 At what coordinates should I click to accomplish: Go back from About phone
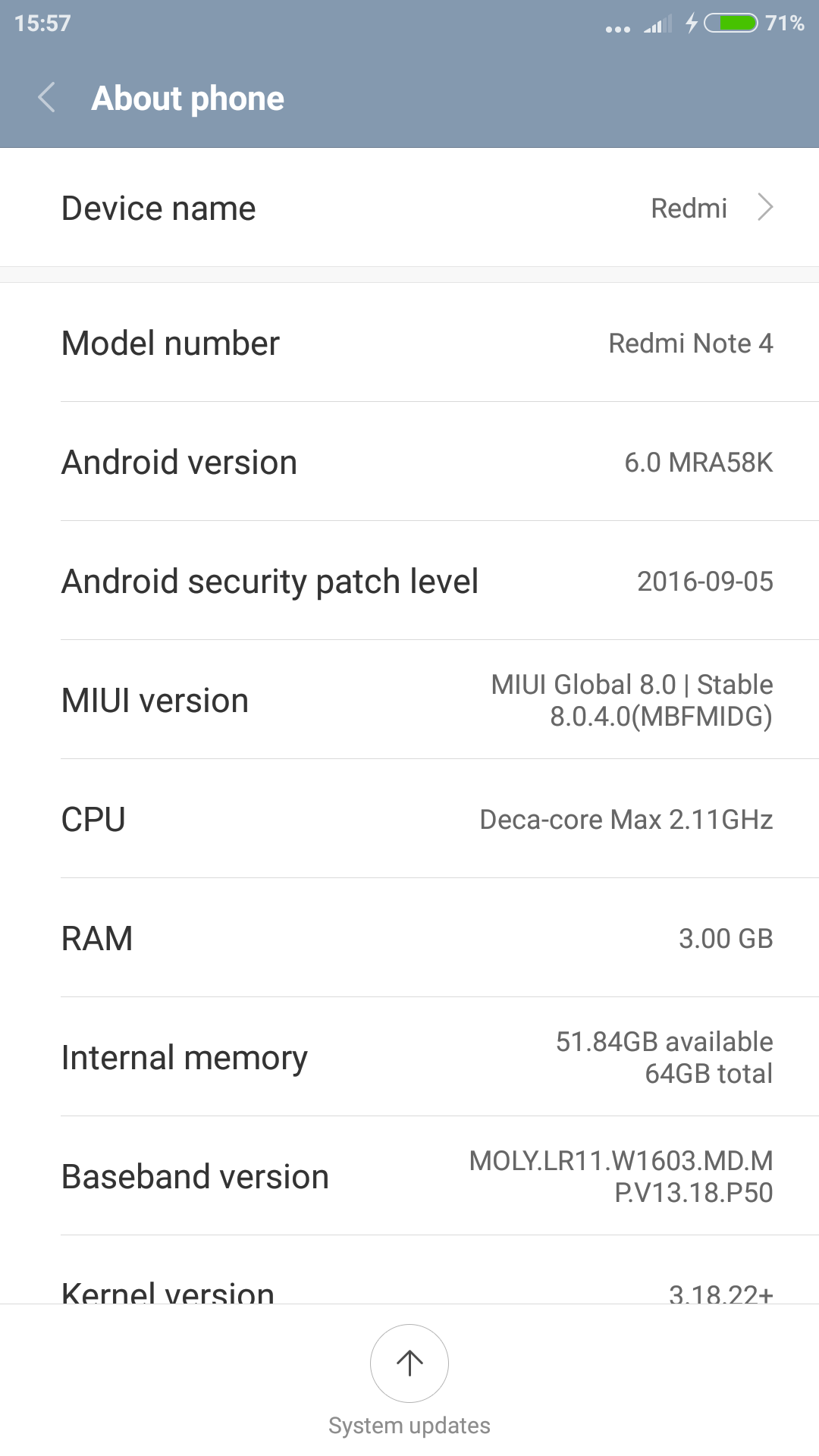pyautogui.click(x=47, y=98)
